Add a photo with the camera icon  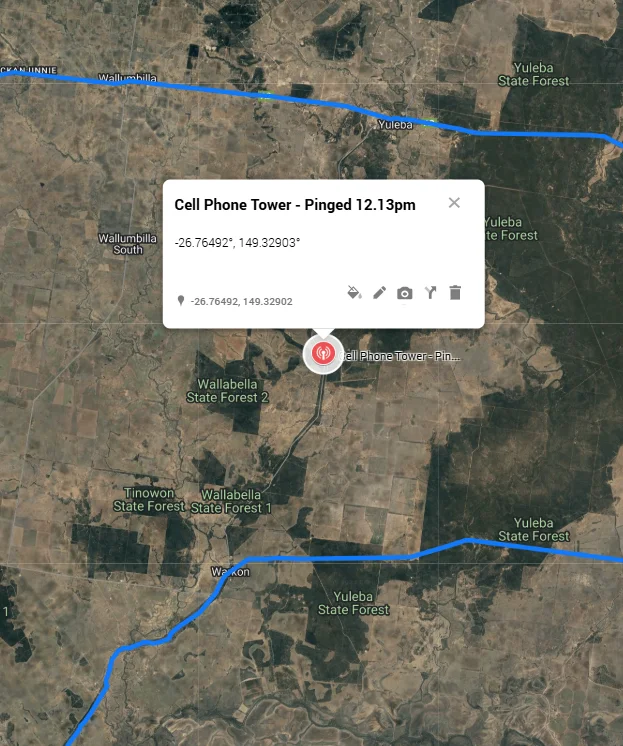(x=404, y=293)
